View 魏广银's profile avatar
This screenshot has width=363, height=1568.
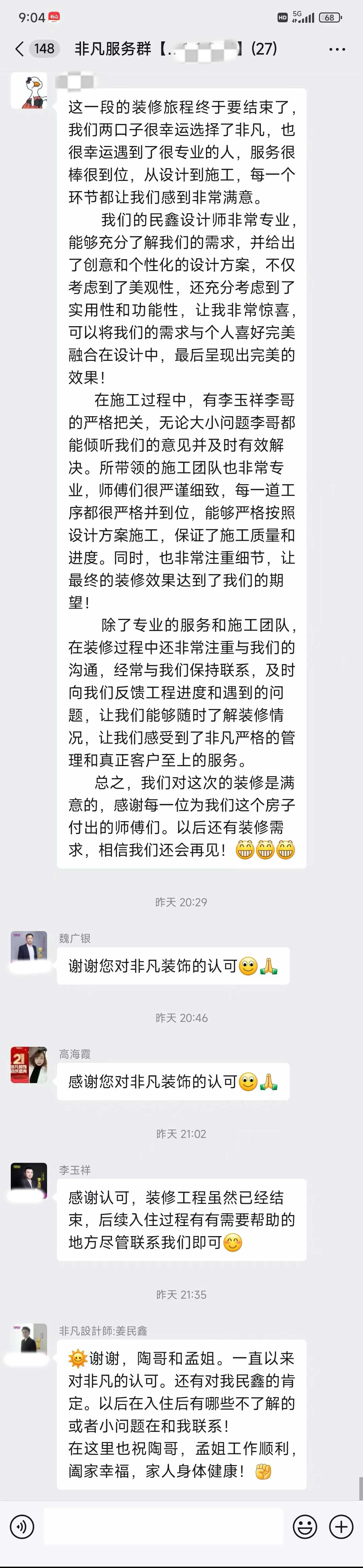coord(29,949)
